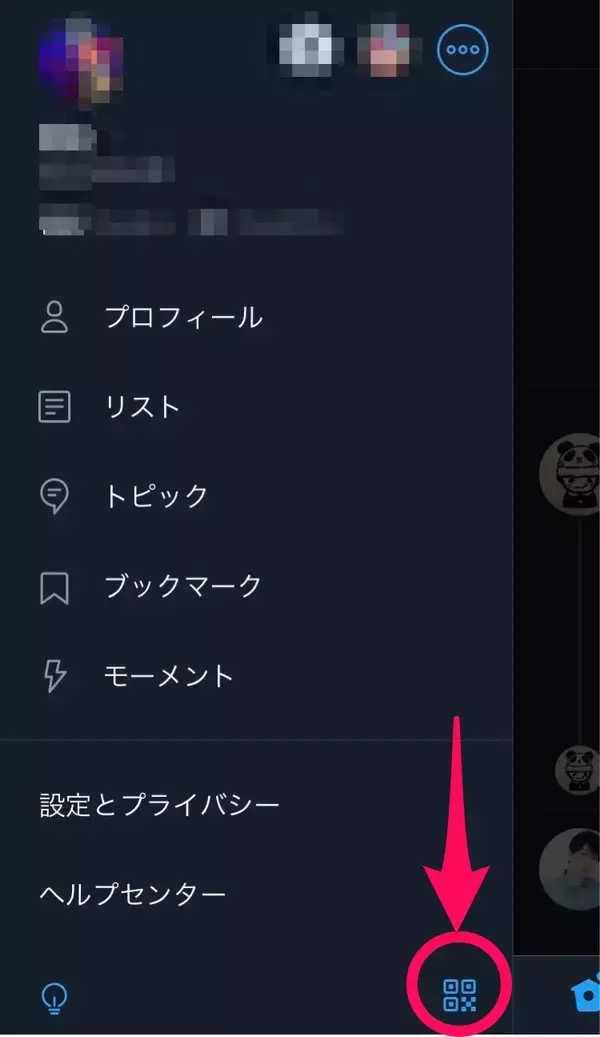Go to リスト
600x1037 pixels.
pos(142,407)
